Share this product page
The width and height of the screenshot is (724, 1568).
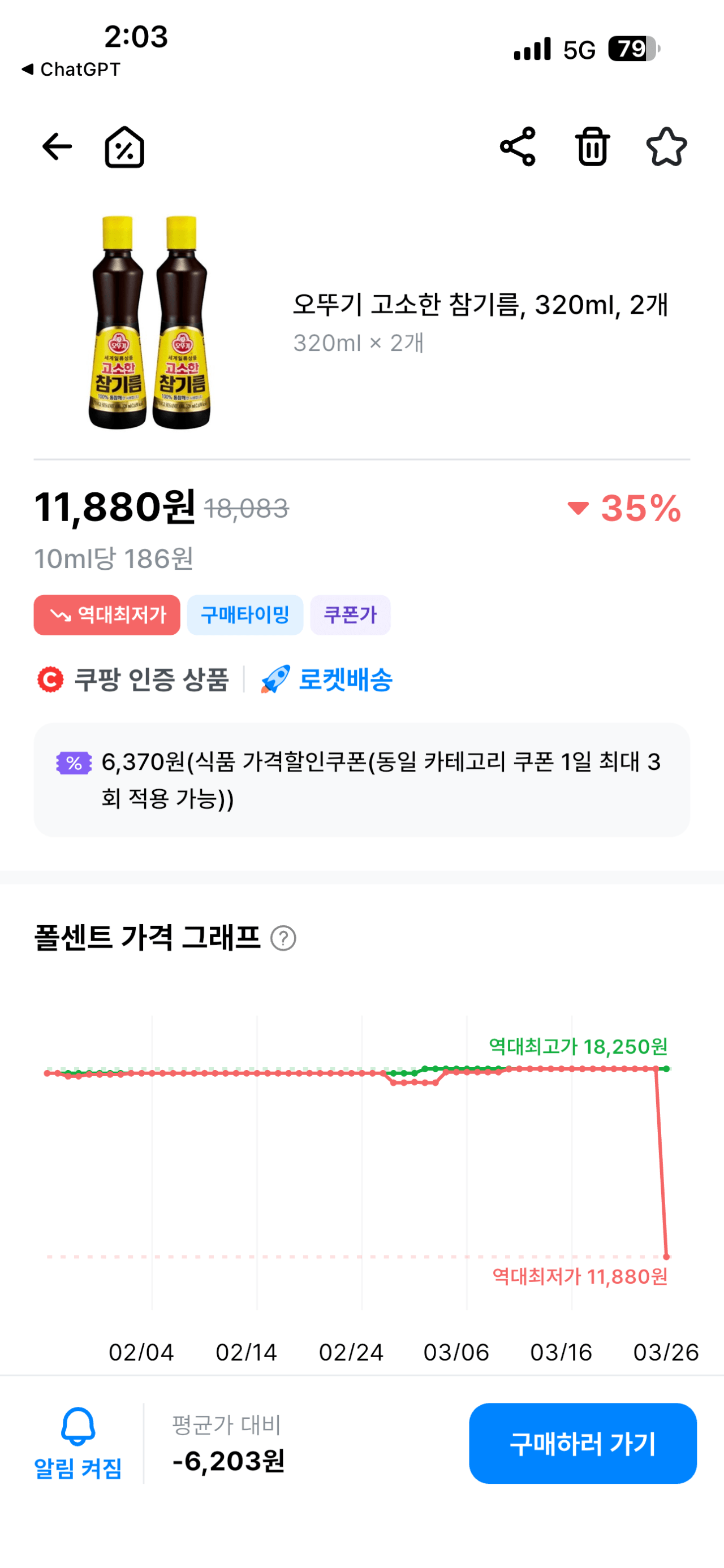click(x=518, y=146)
